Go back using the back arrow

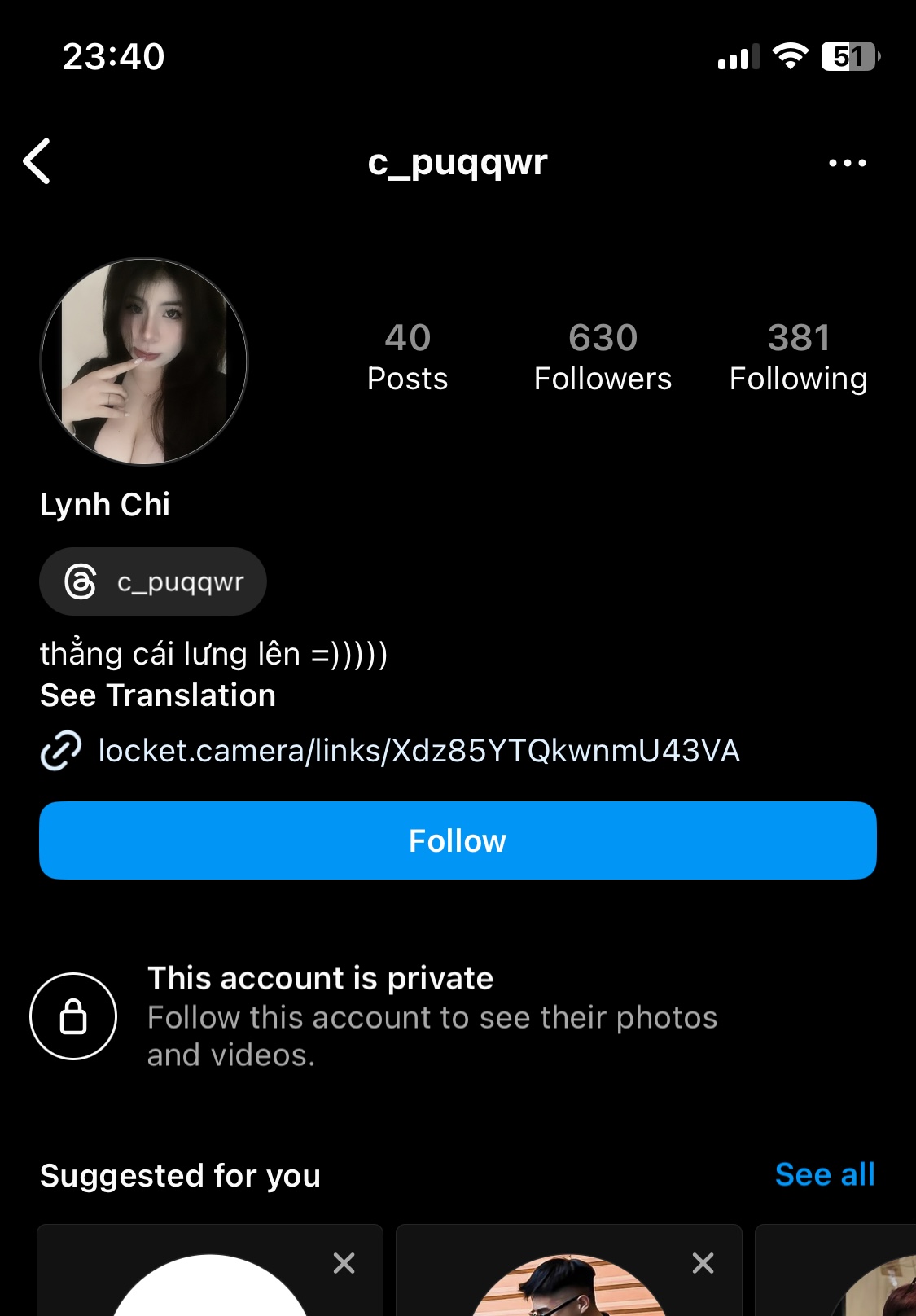coord(37,161)
